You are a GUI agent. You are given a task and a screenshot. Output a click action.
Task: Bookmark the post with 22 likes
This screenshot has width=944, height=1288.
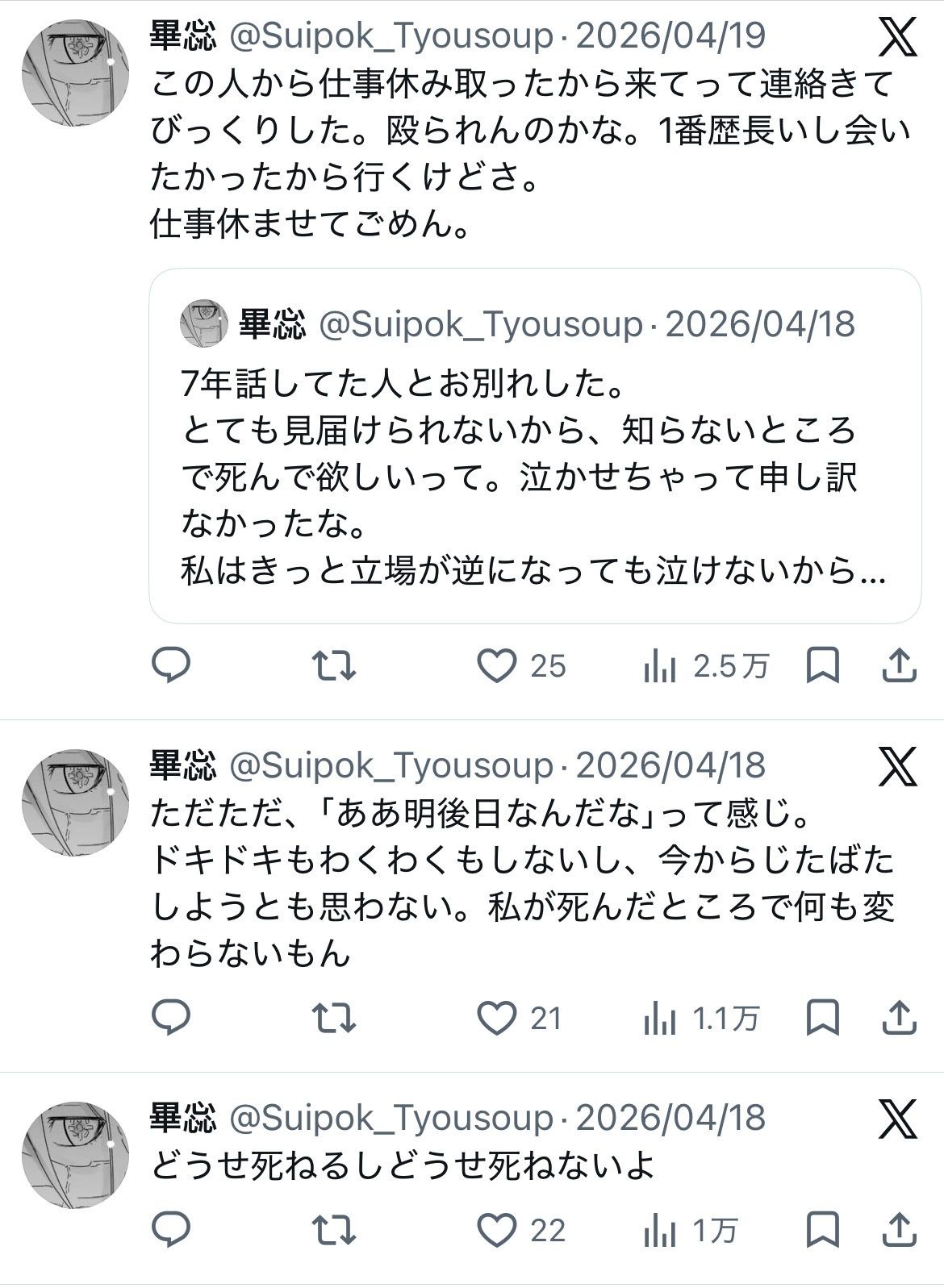click(823, 1230)
